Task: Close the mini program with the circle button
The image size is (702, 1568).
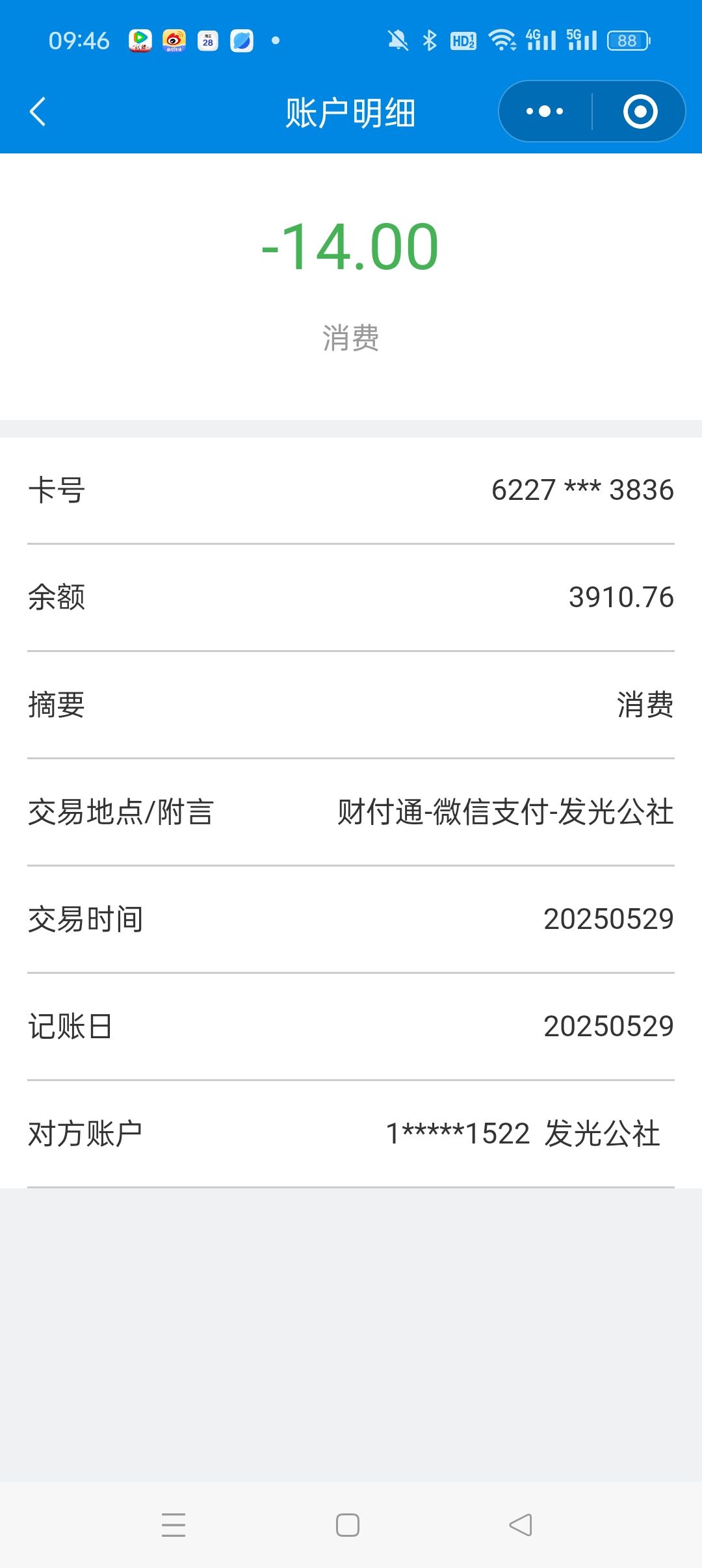Action: click(x=640, y=112)
